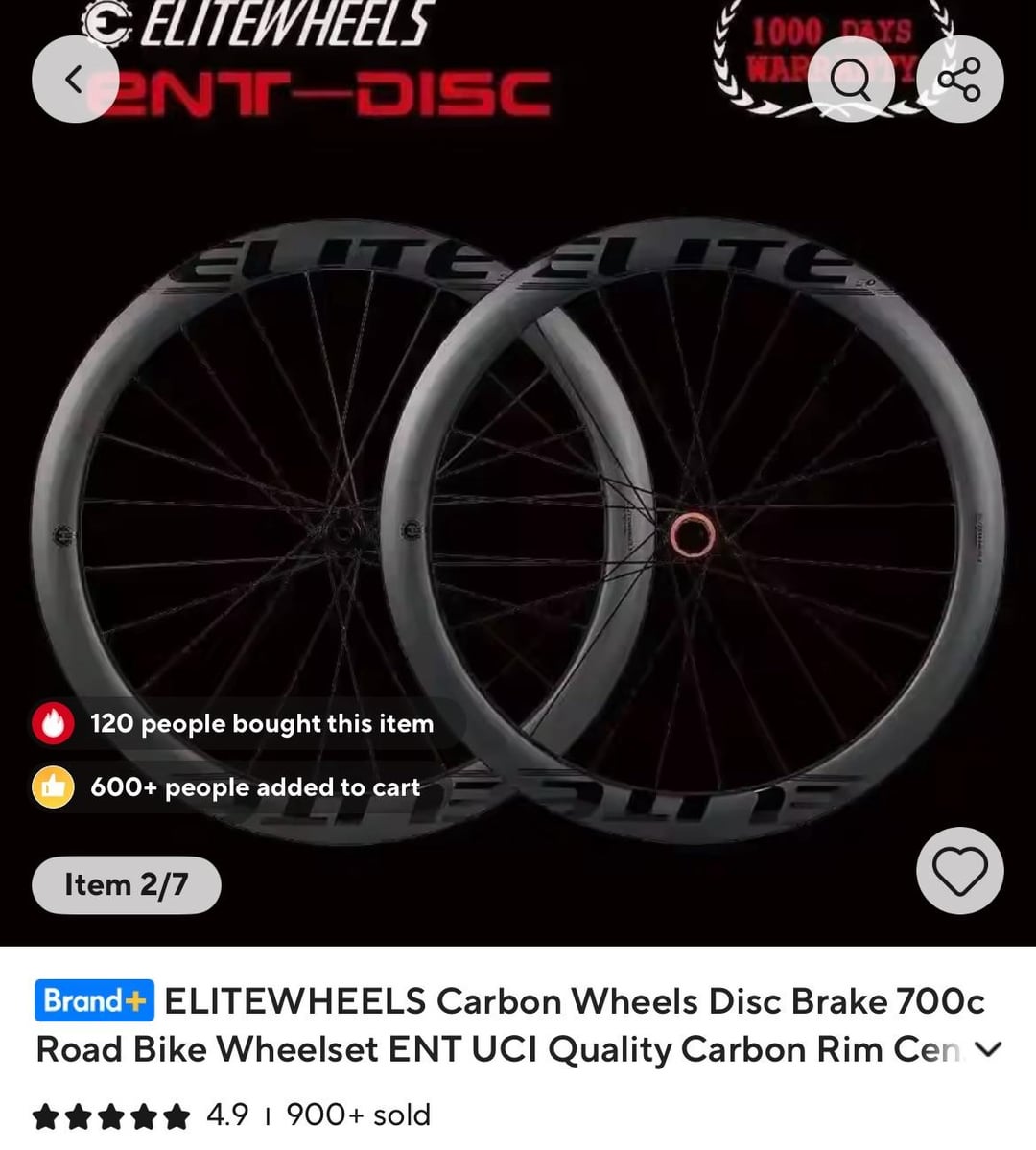Open search from the product page
This screenshot has width=1036, height=1150.
850,80
